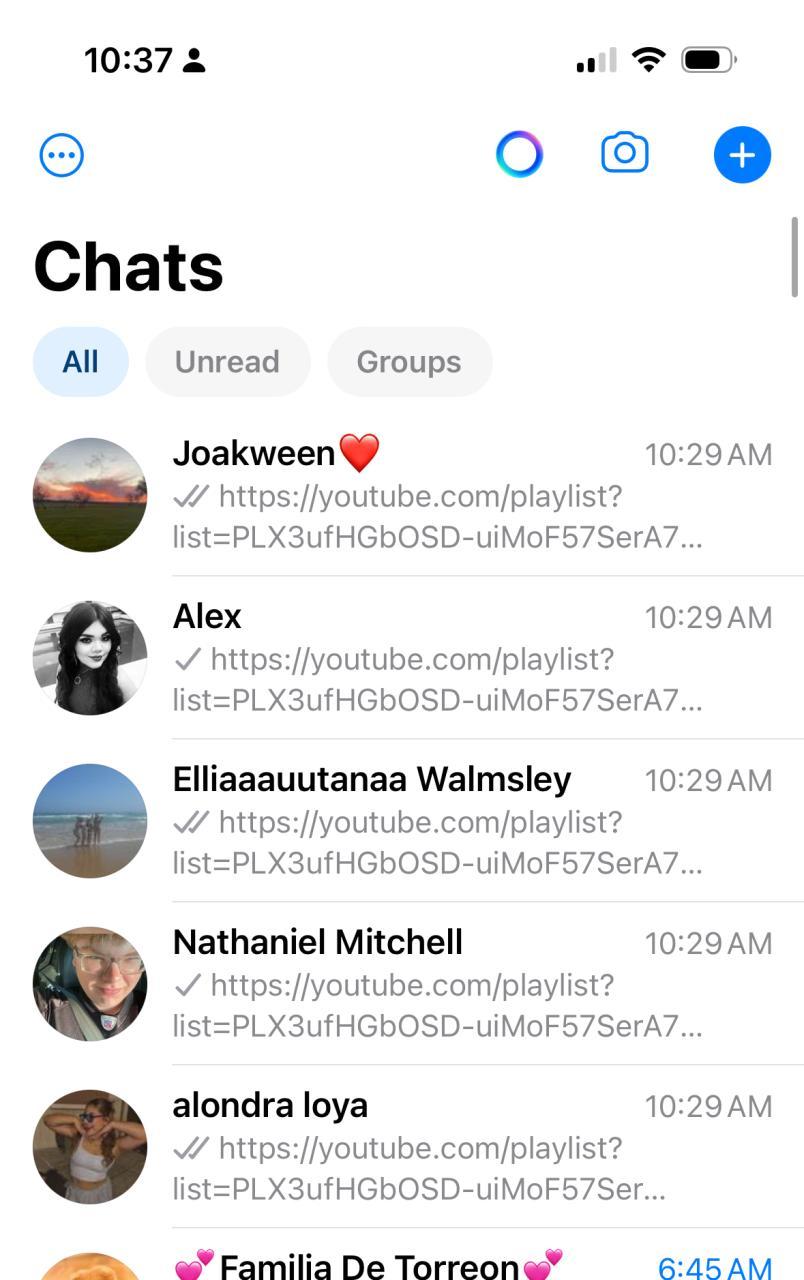Open the more options menu

62,155
